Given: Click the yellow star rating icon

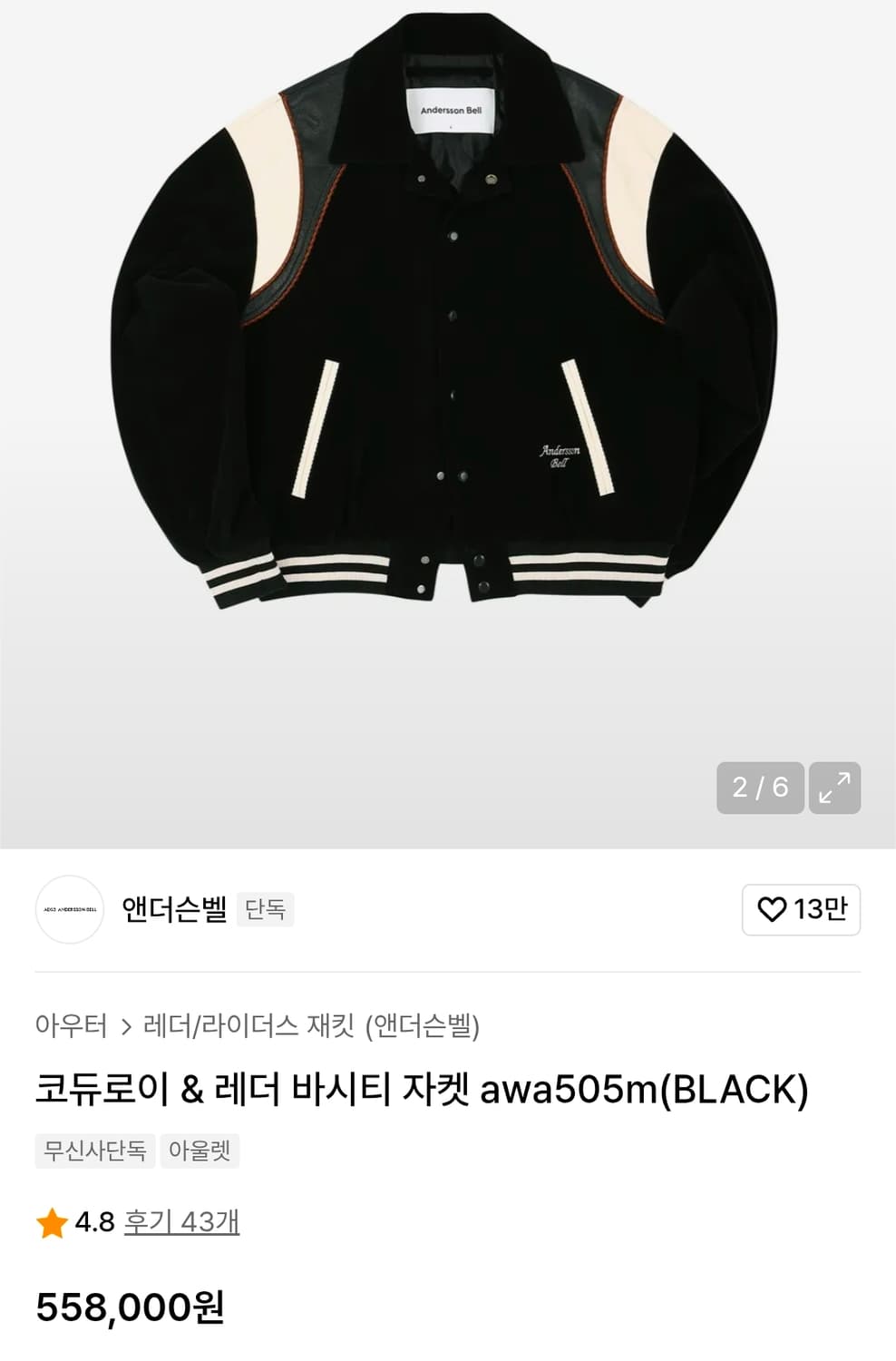Looking at the screenshot, I should 52,1223.
